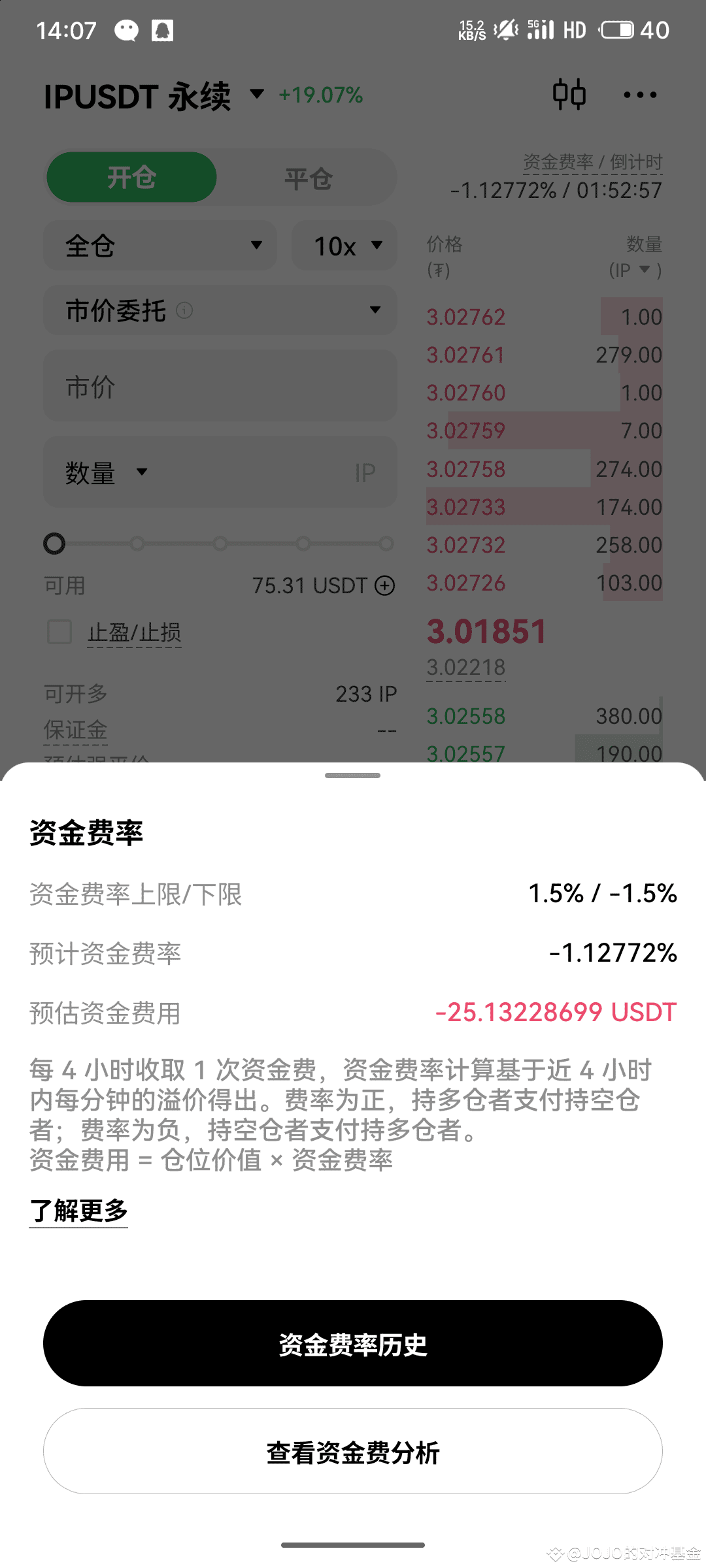This screenshot has width=706, height=1568.
Task: Select the 开仓 tab
Action: click(x=131, y=176)
